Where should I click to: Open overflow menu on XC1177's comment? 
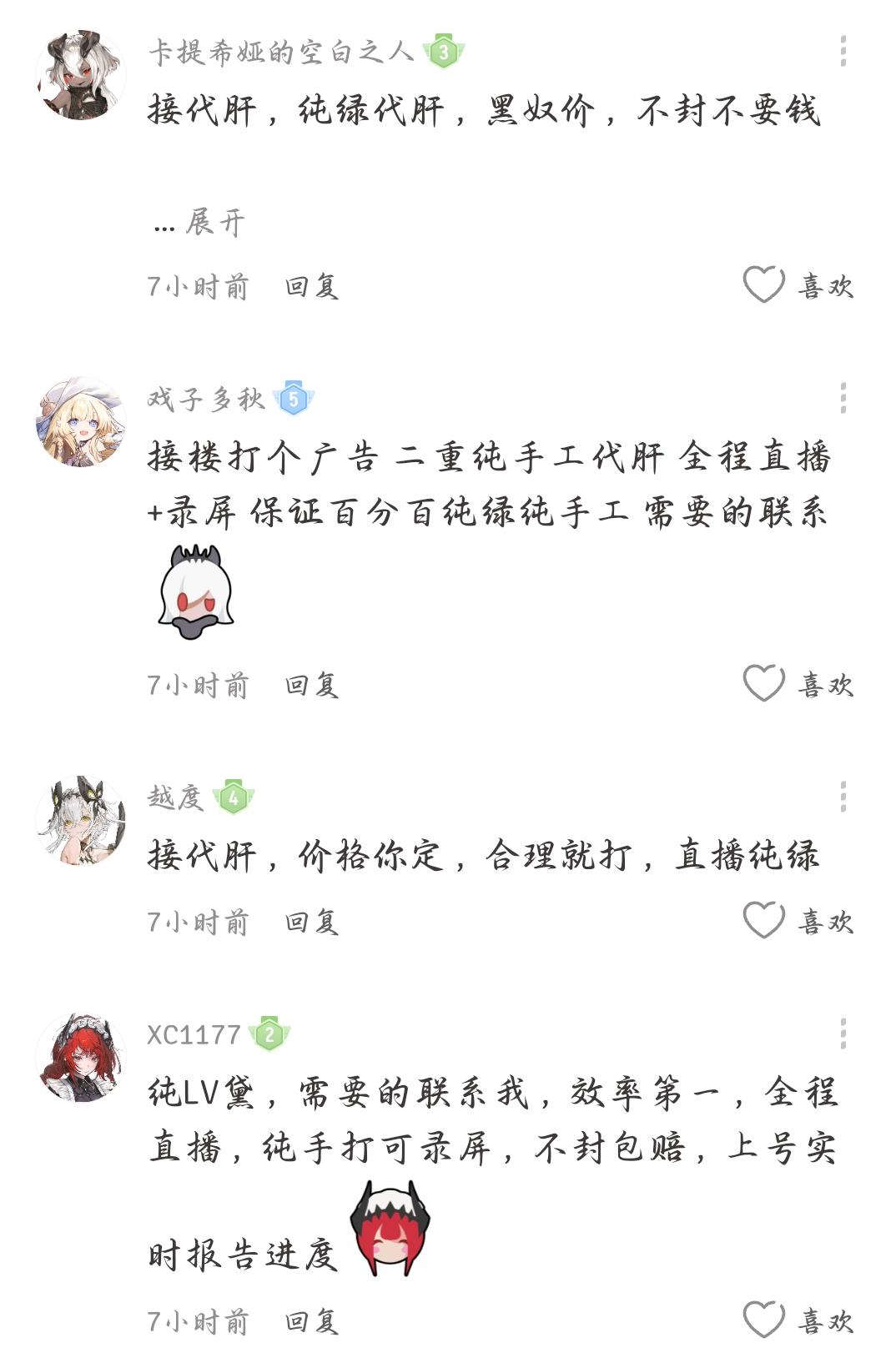[x=843, y=1034]
